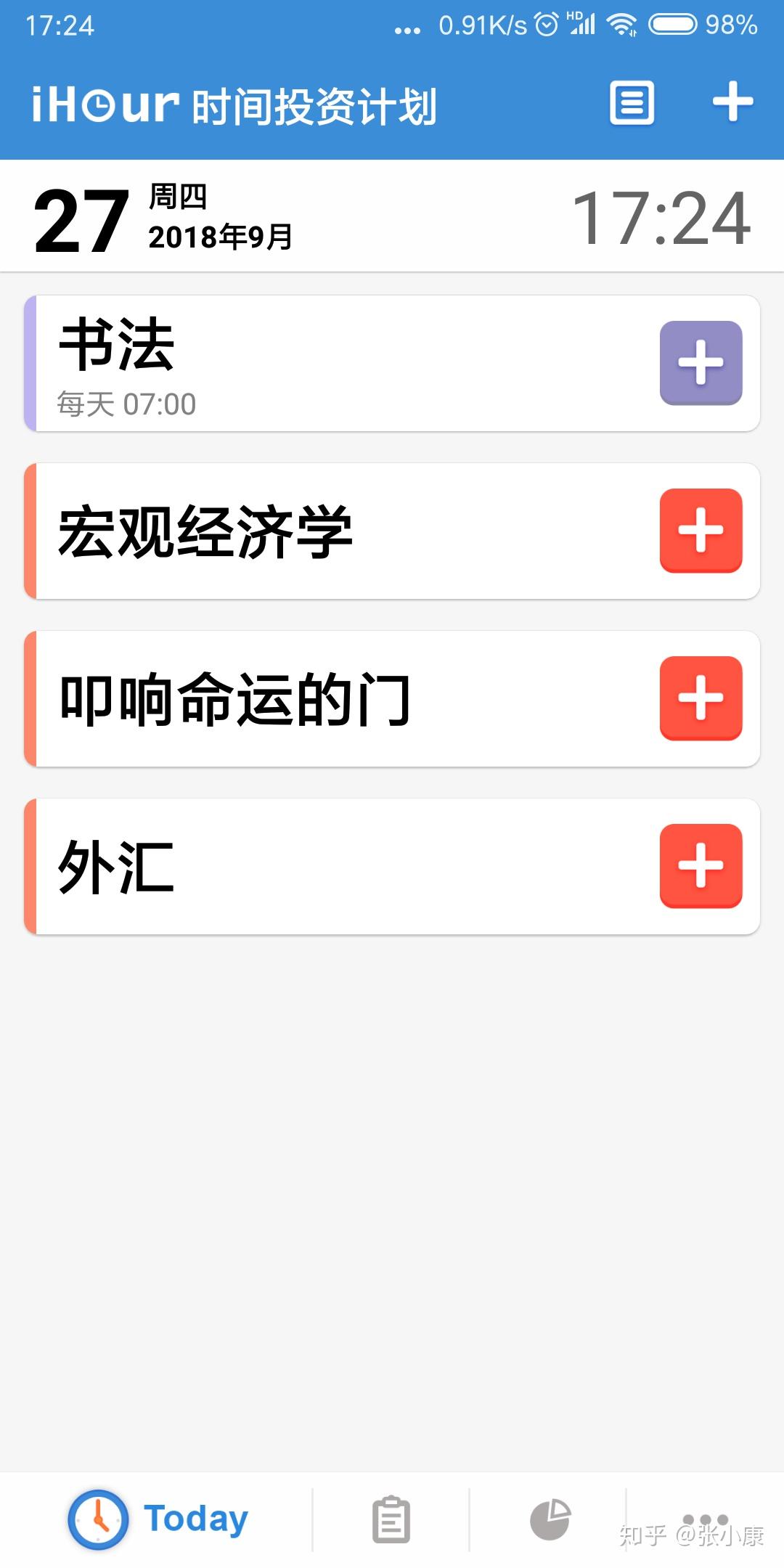Switch to the clipboard records tab

click(391, 1519)
